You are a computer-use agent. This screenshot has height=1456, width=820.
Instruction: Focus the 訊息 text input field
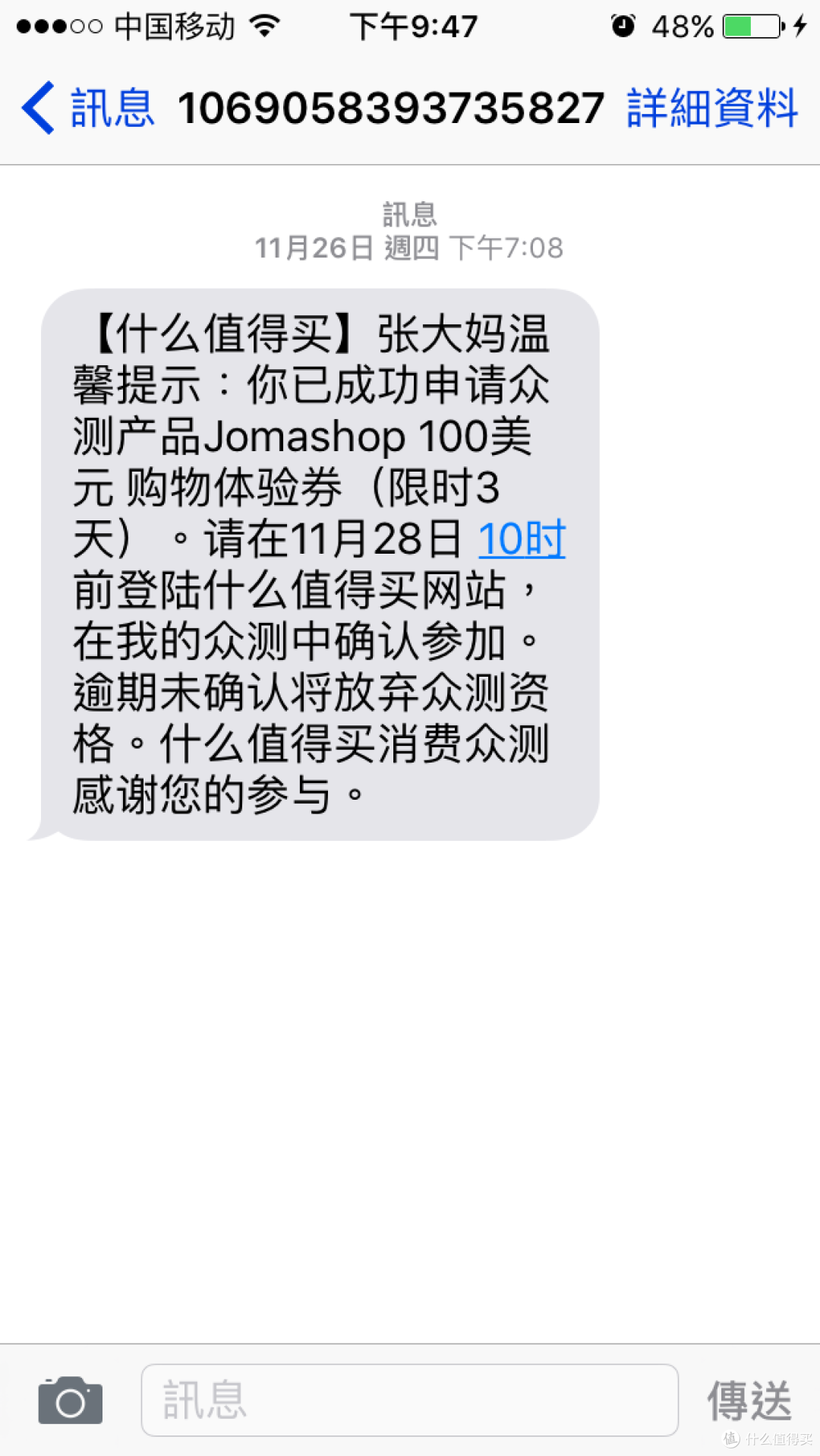(x=410, y=1400)
